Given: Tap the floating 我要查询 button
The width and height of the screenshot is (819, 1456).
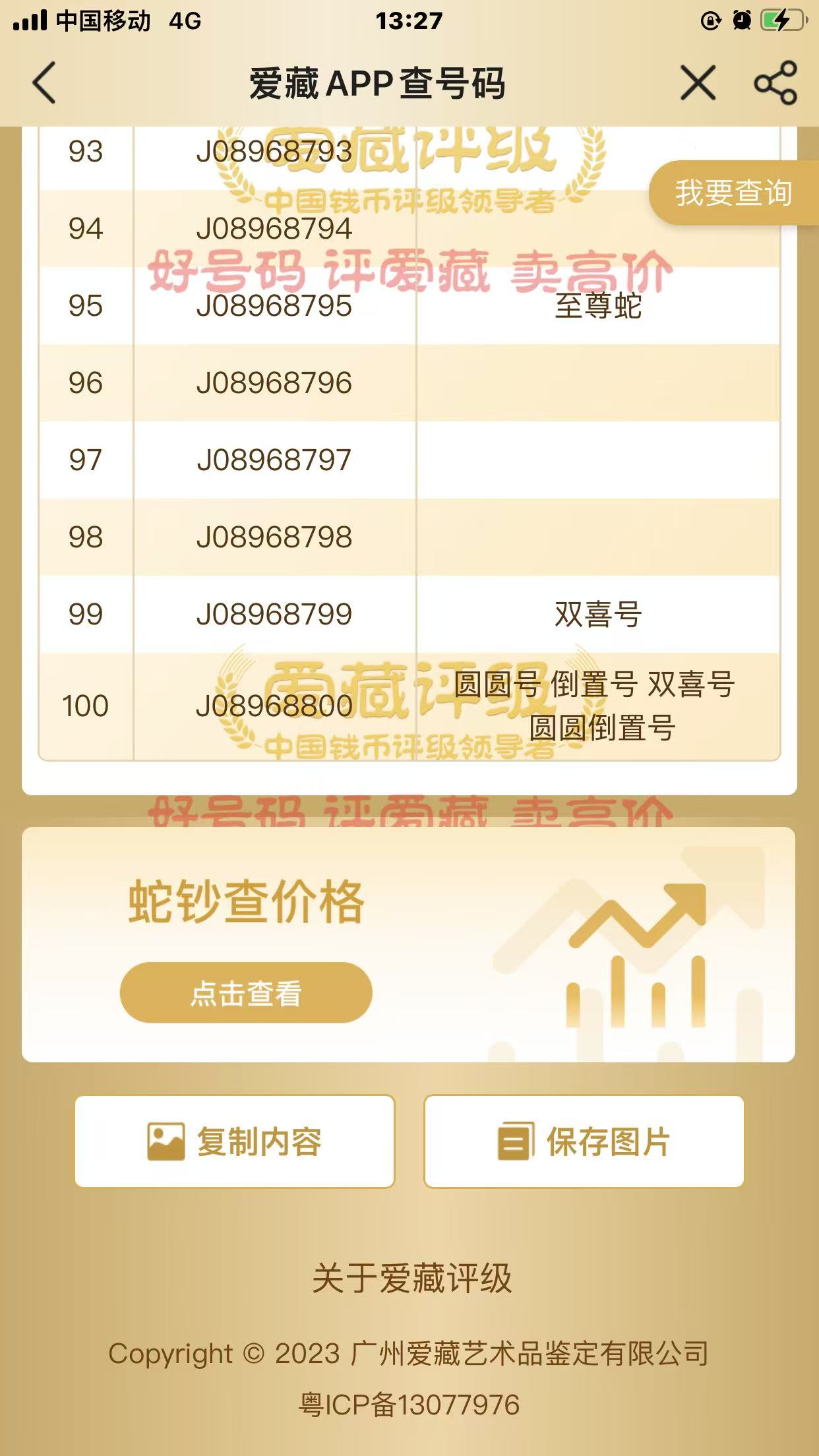Looking at the screenshot, I should (733, 193).
